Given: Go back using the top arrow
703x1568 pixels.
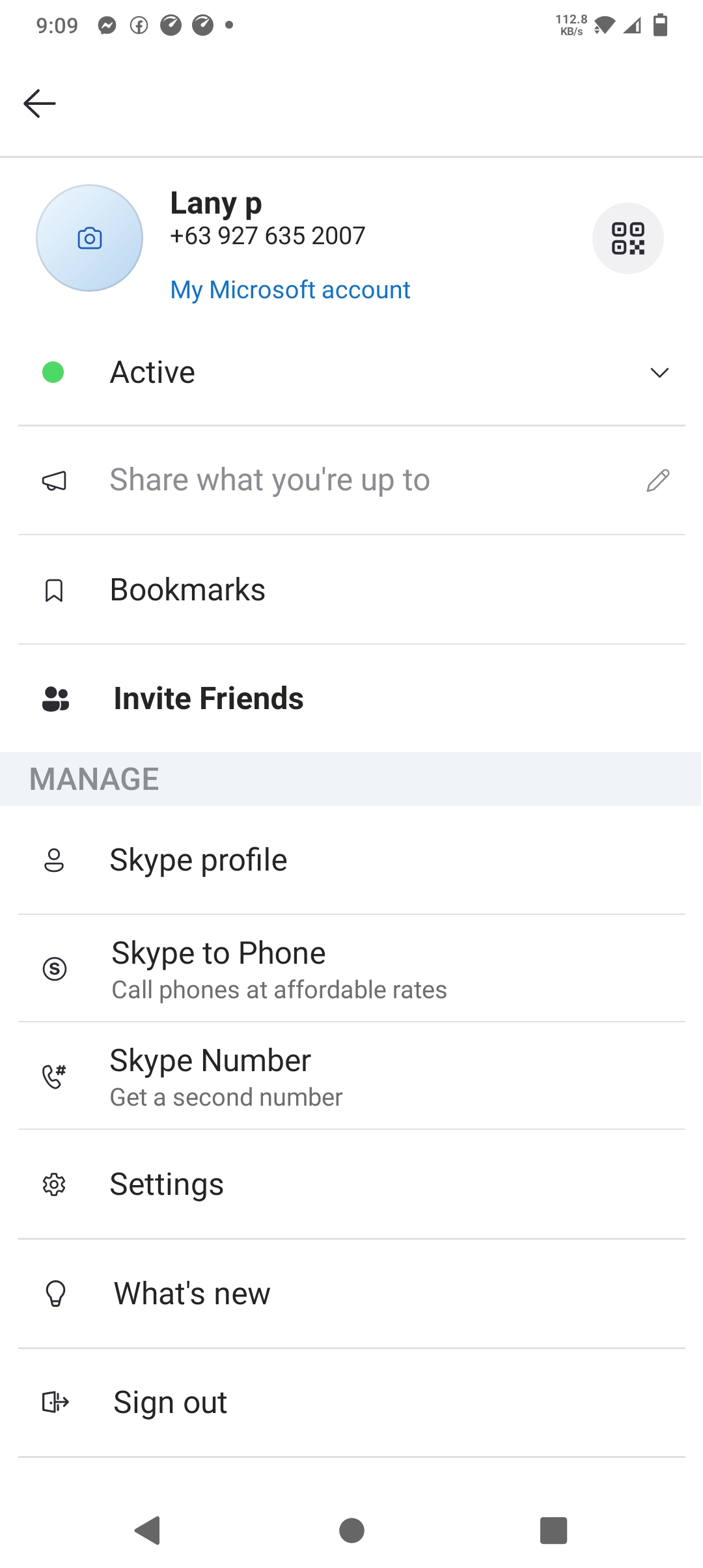Looking at the screenshot, I should coord(40,104).
